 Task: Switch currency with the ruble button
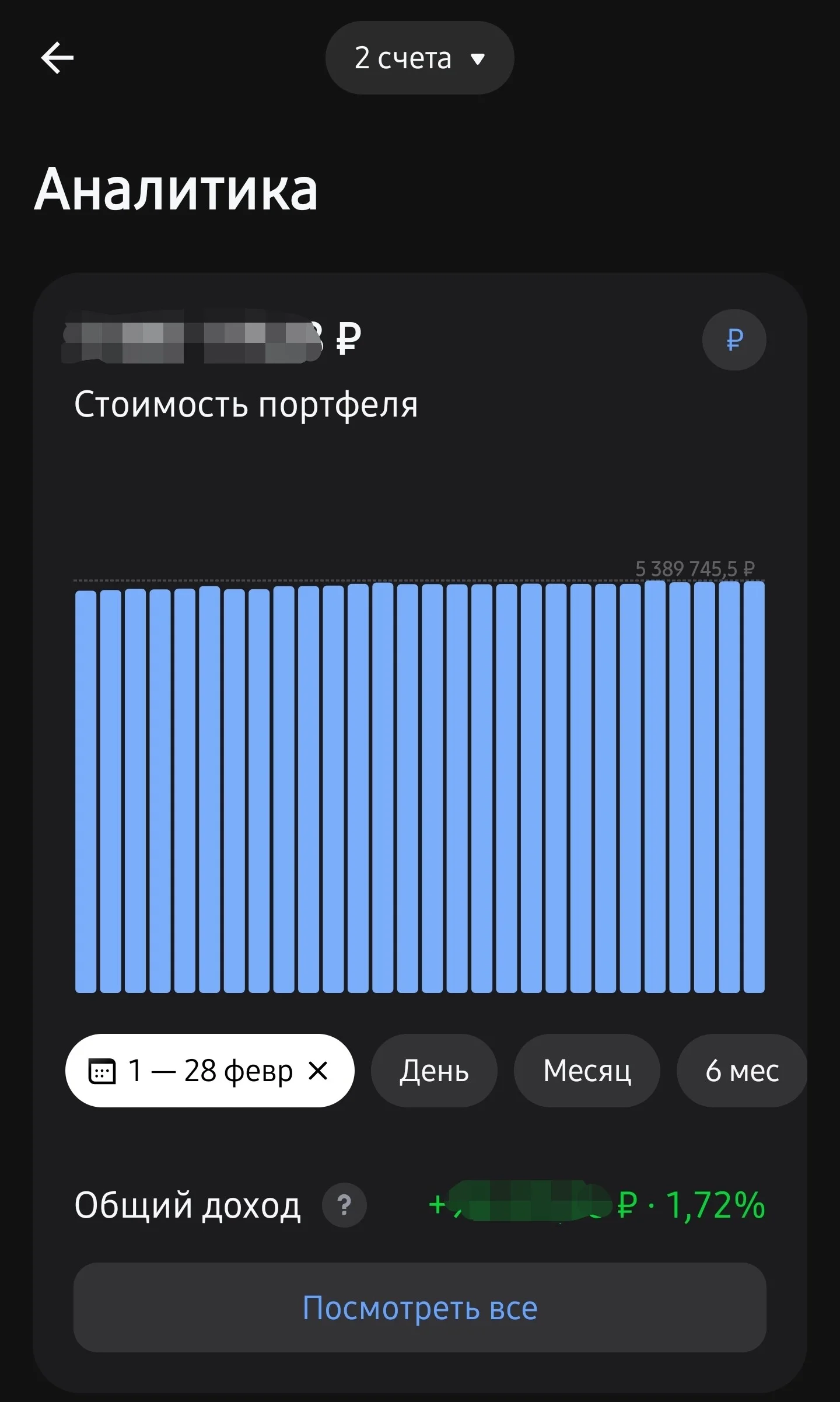[x=734, y=340]
